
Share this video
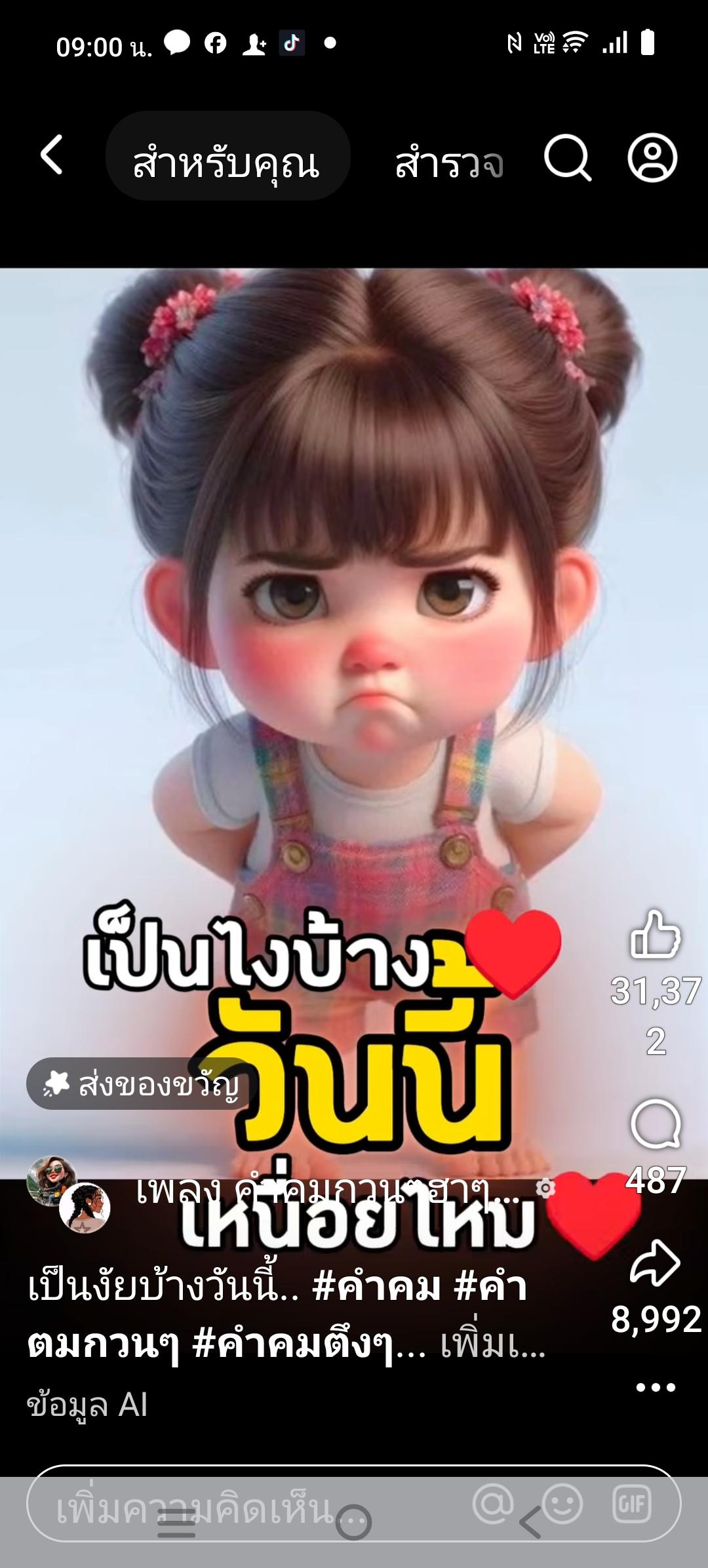(x=656, y=1263)
